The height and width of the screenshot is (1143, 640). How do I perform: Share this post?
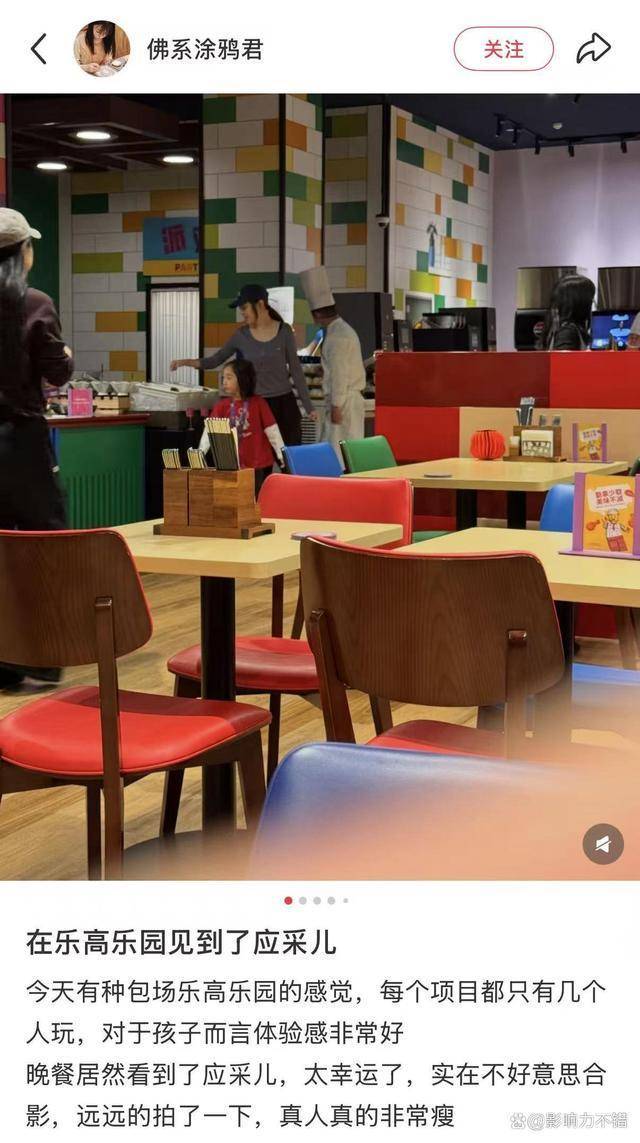tap(593, 48)
